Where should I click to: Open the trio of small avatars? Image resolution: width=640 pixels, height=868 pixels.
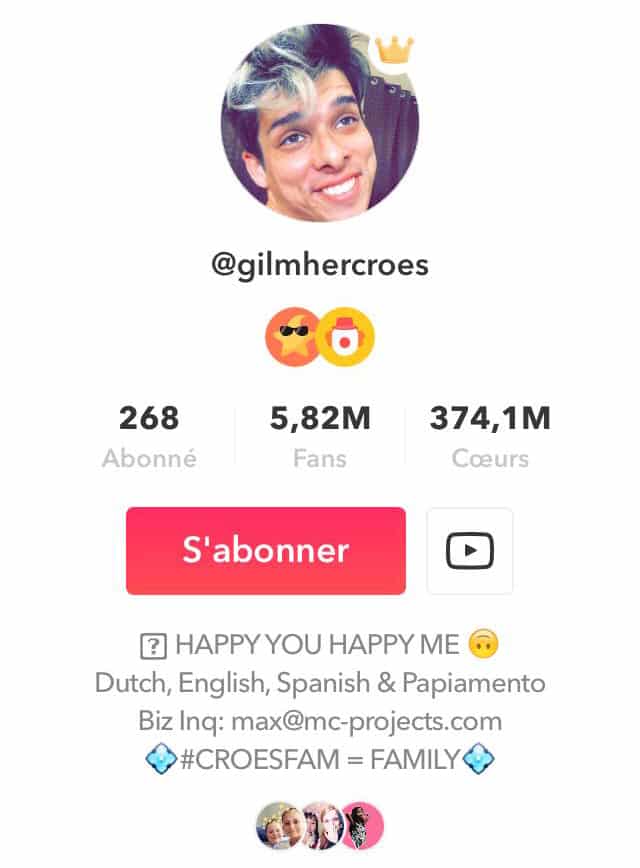pyautogui.click(x=320, y=825)
